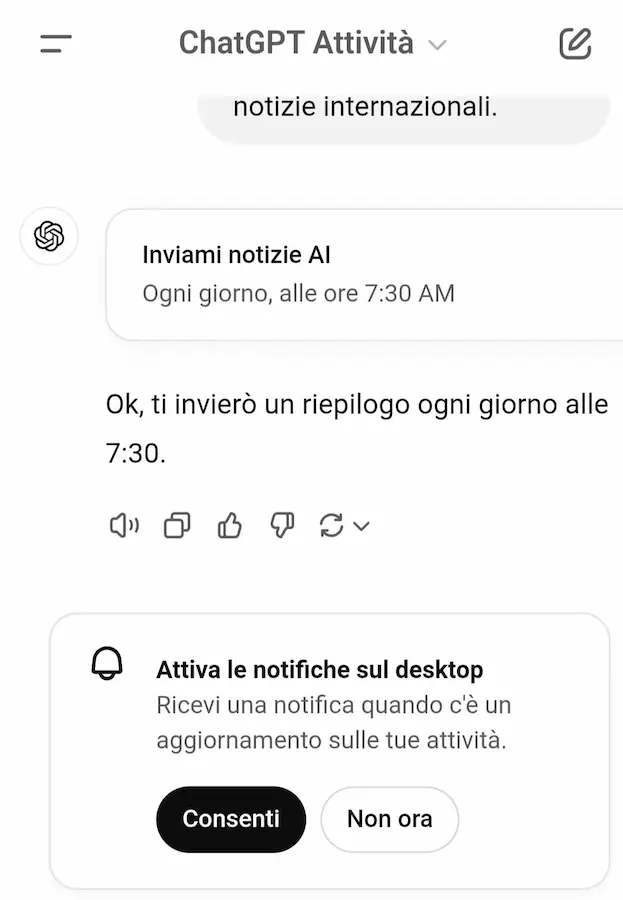The height and width of the screenshot is (900, 623).
Task: Read the response aloud
Action: point(124,525)
